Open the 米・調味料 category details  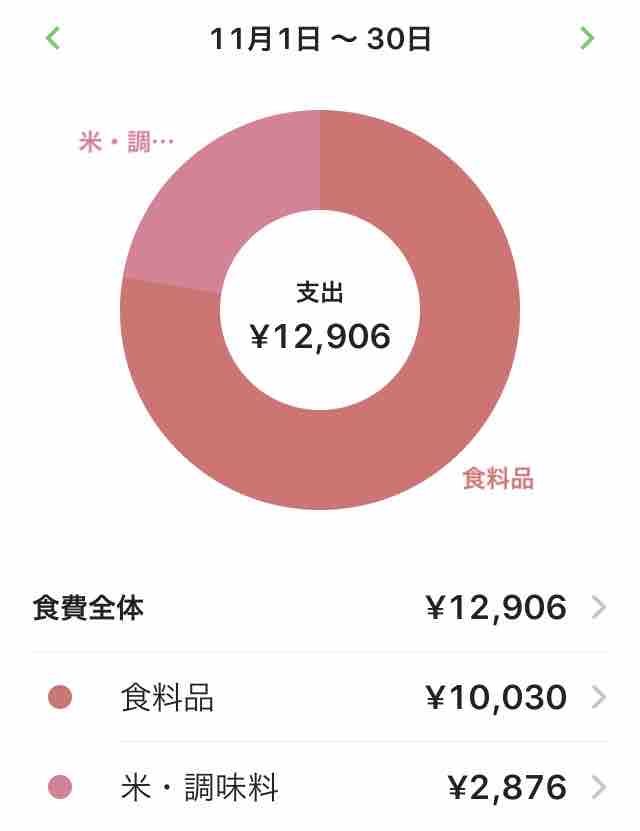(x=320, y=787)
